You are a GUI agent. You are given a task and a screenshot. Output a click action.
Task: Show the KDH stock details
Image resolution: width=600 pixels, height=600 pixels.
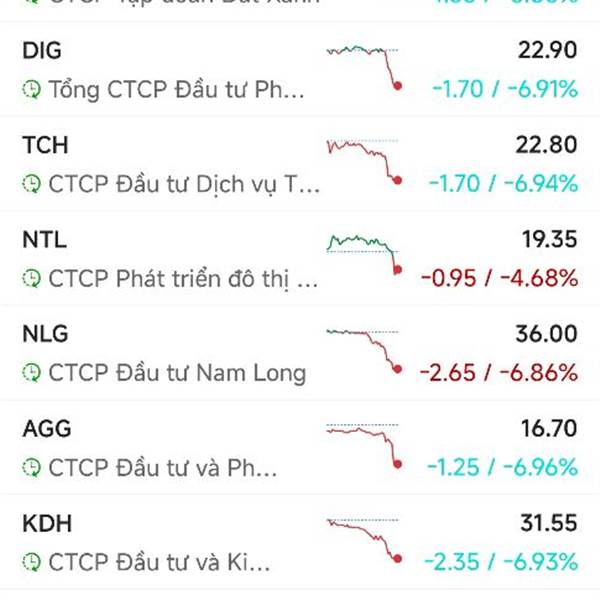160,543
